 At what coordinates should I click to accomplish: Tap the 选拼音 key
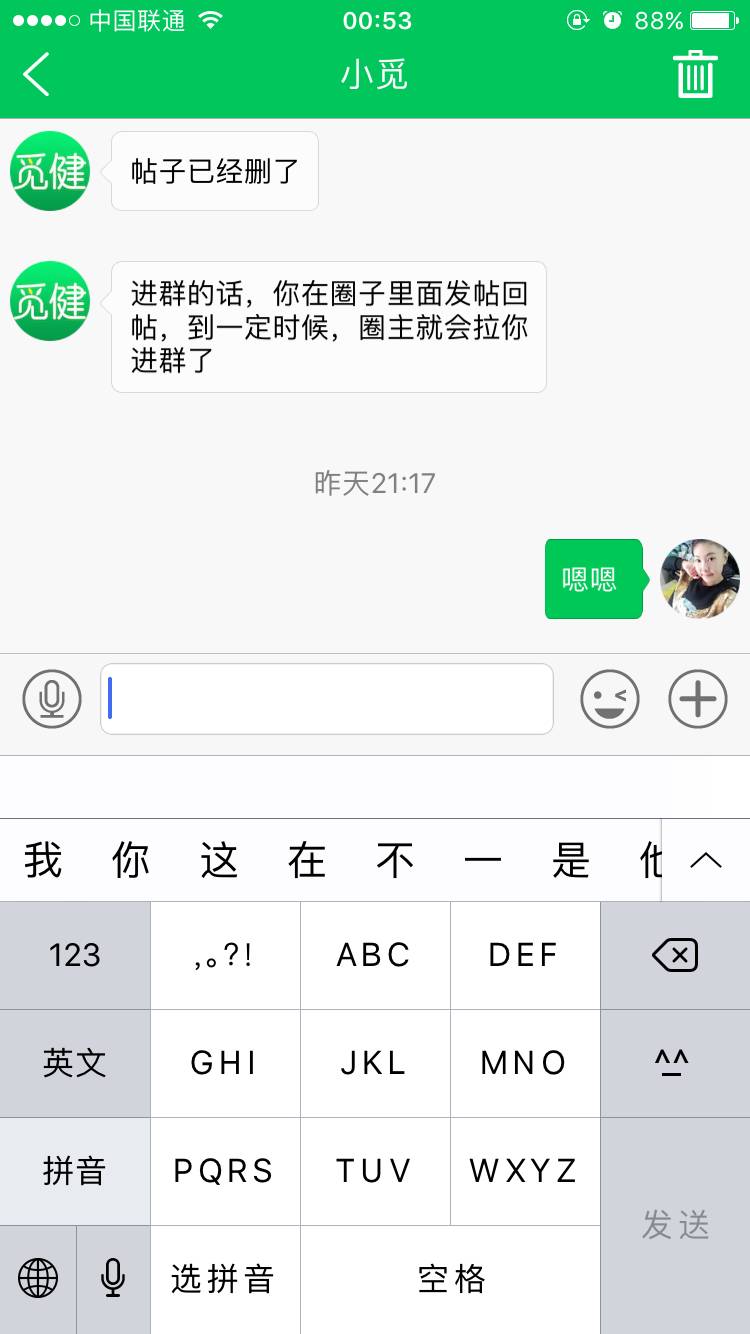(225, 1278)
